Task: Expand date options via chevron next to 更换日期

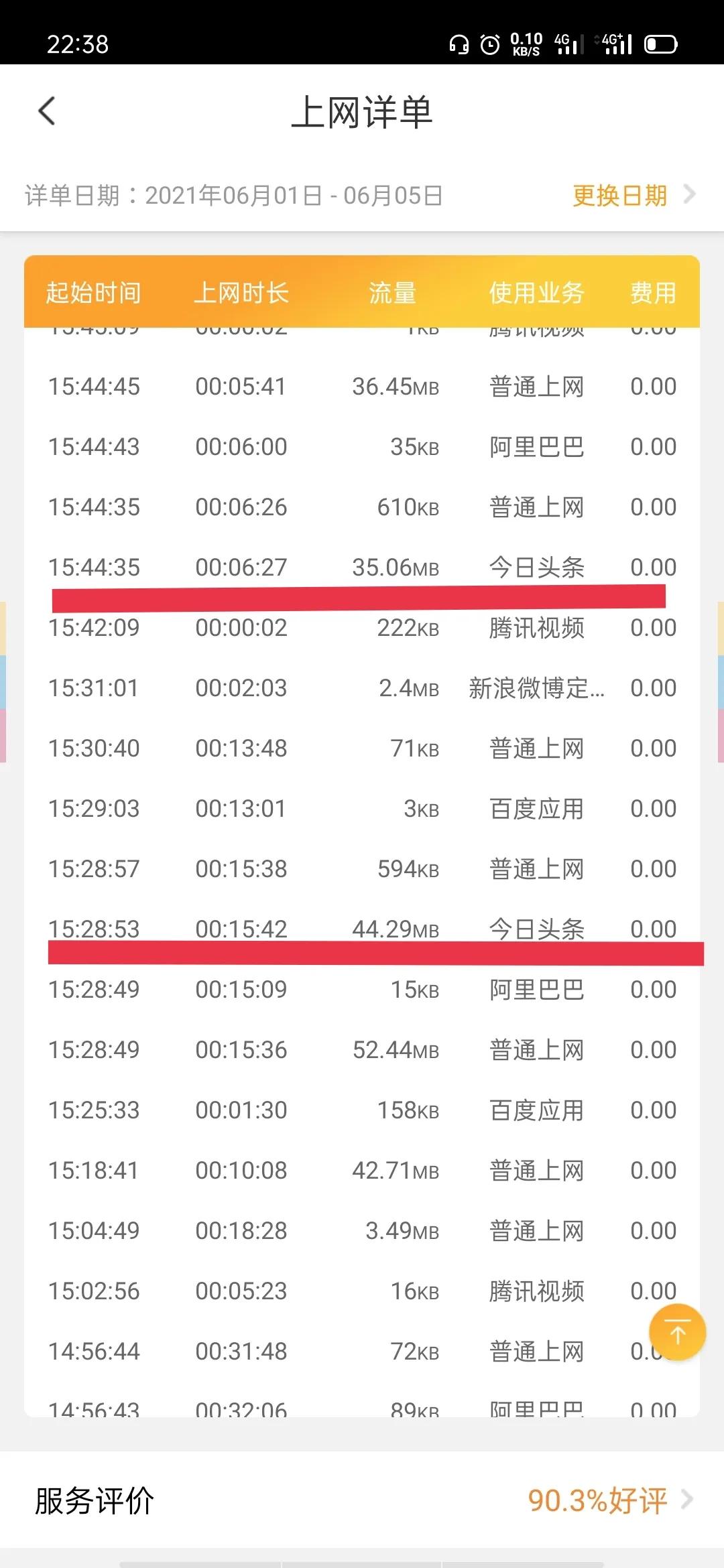Action: tap(690, 194)
